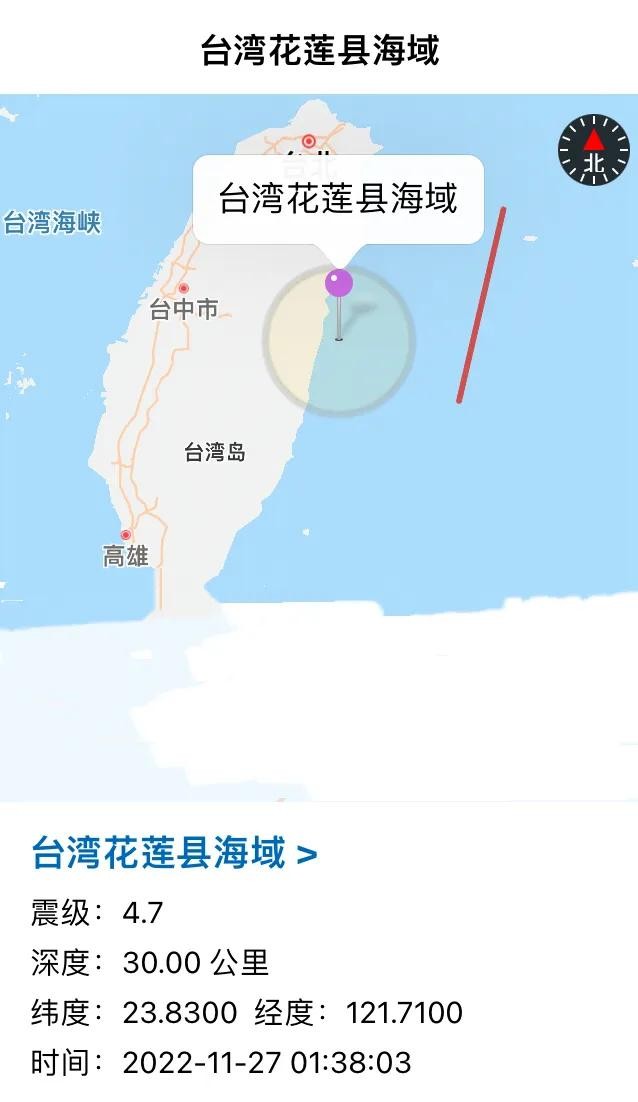Viewport: 638px width, 1102px height.
Task: Select the purple epicenter pin on the map
Action: 339,284
